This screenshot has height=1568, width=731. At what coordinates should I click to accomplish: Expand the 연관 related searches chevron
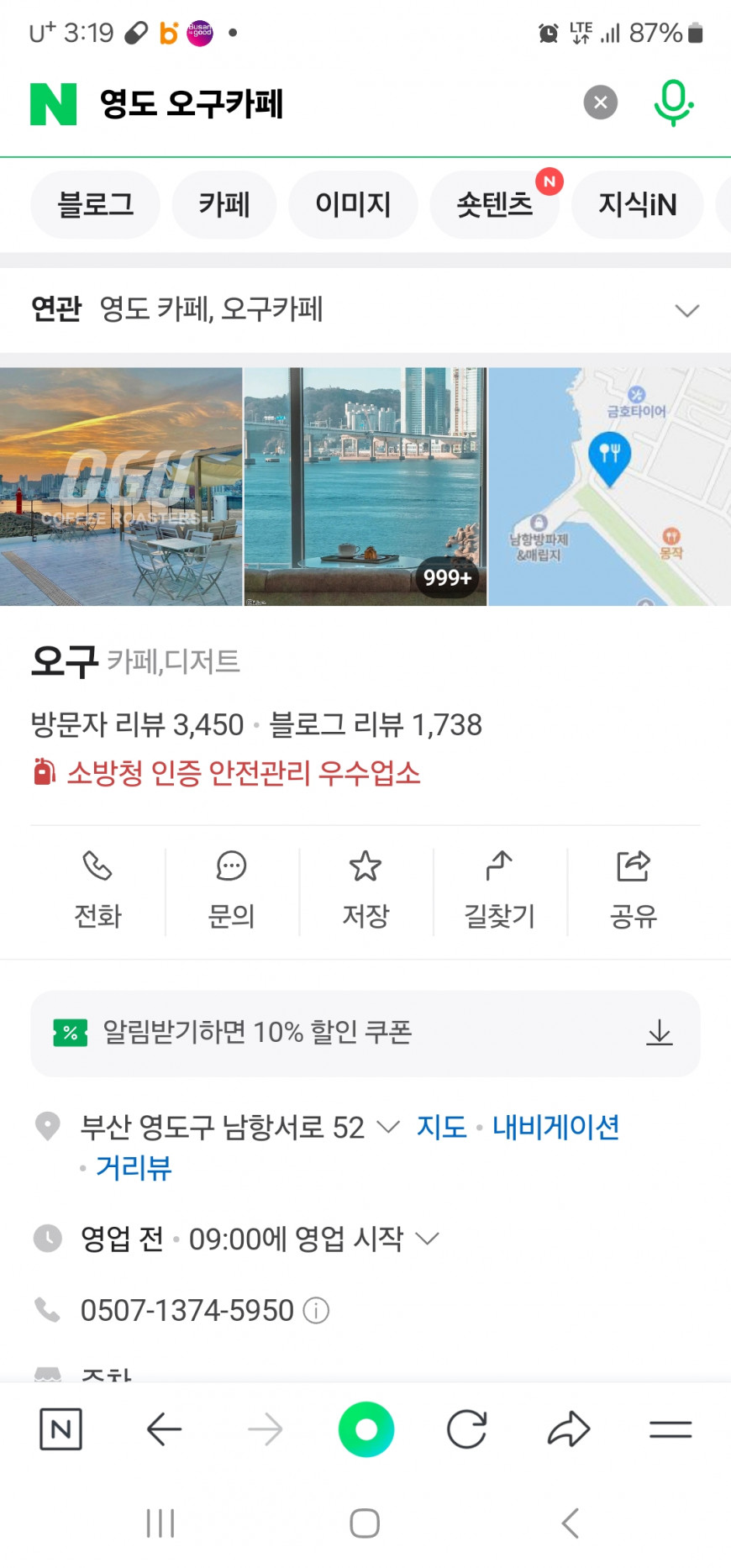click(x=686, y=310)
